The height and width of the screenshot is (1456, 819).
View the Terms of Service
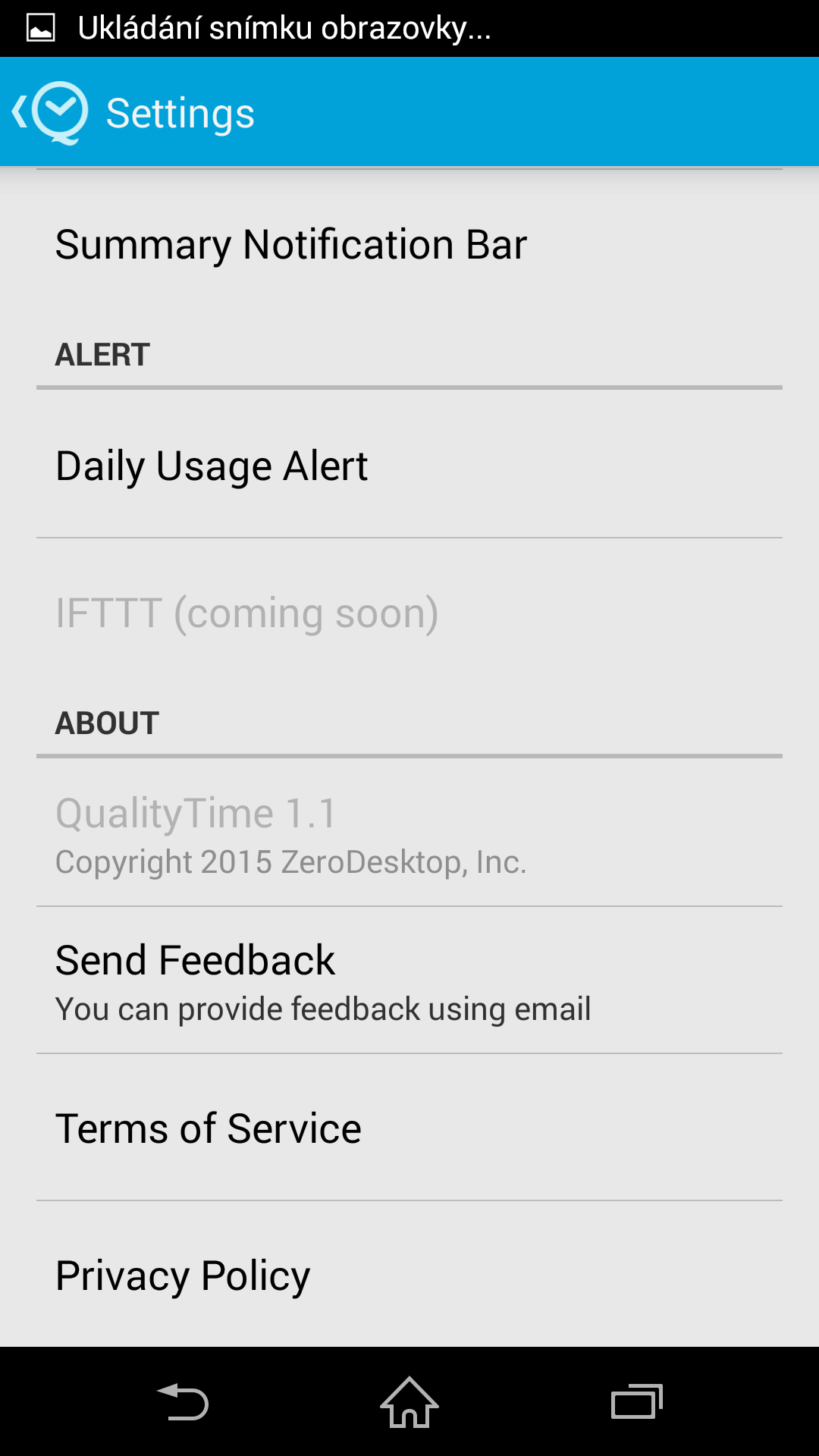tap(409, 1128)
